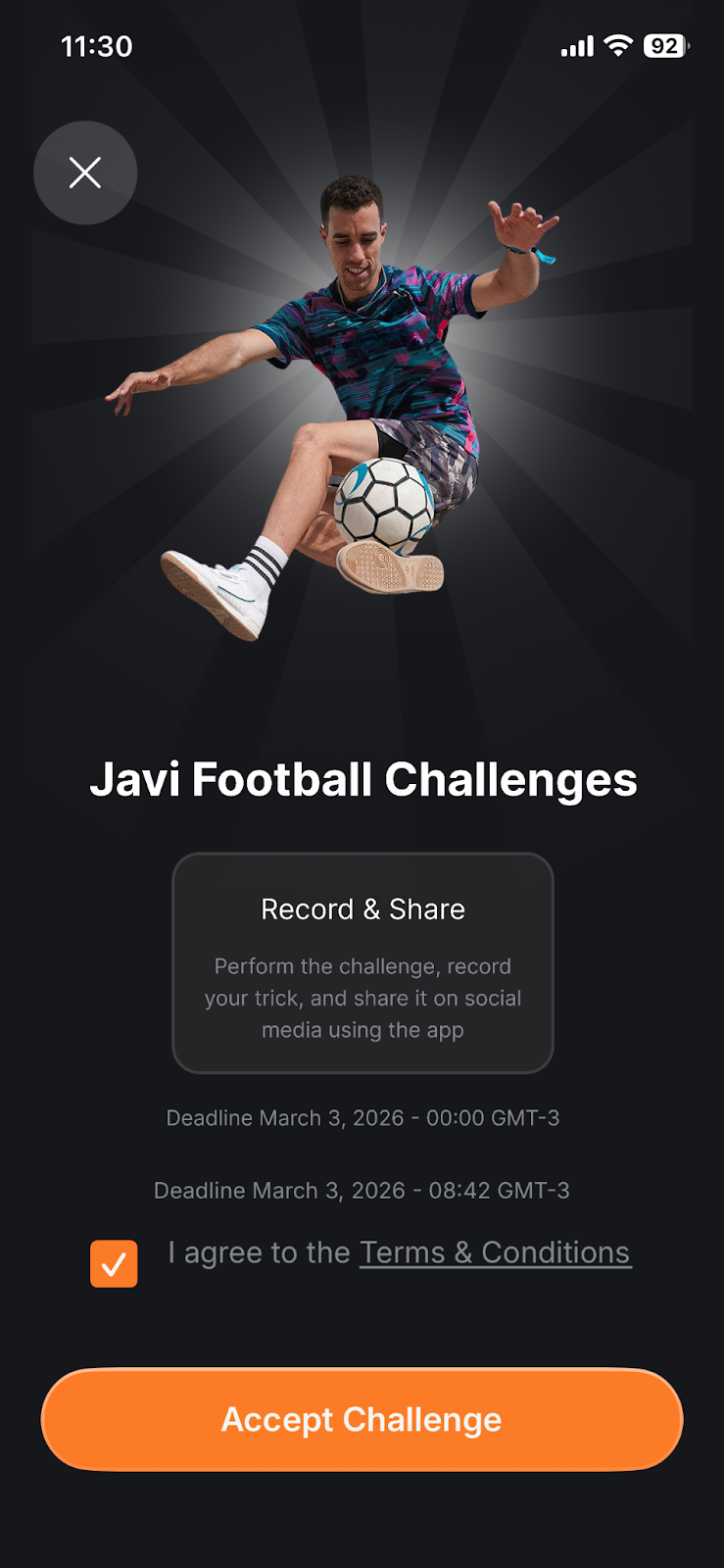The image size is (724, 1568).
Task: Uncheck the agree to terms checkbox
Action: tap(114, 1263)
